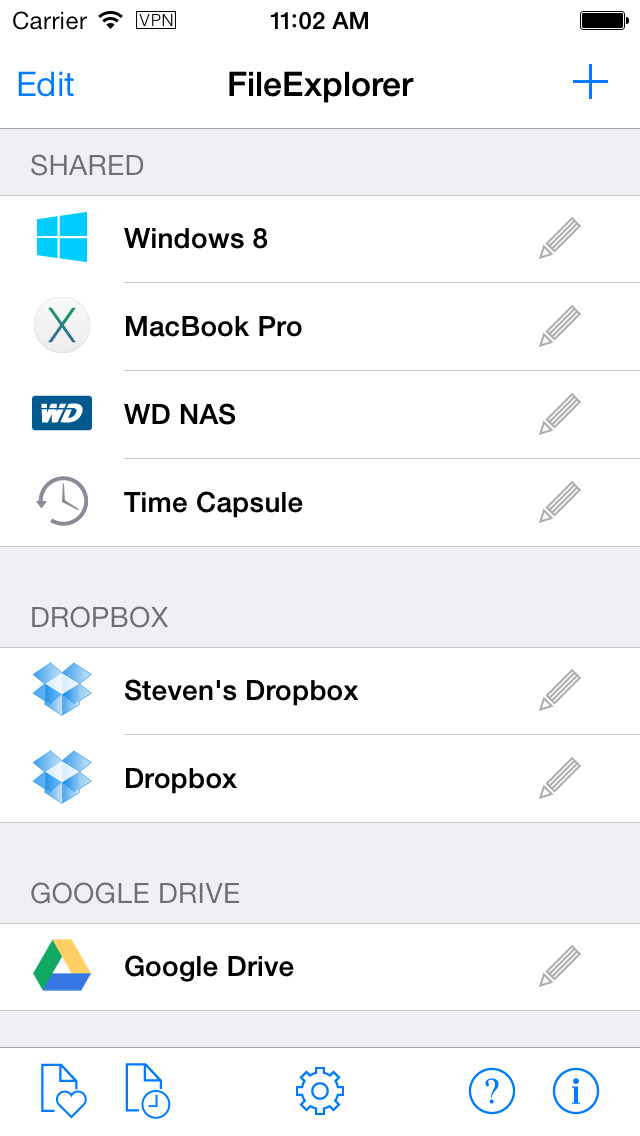The image size is (640, 1136).
Task: Open Time Capsule
Action: coord(320,502)
